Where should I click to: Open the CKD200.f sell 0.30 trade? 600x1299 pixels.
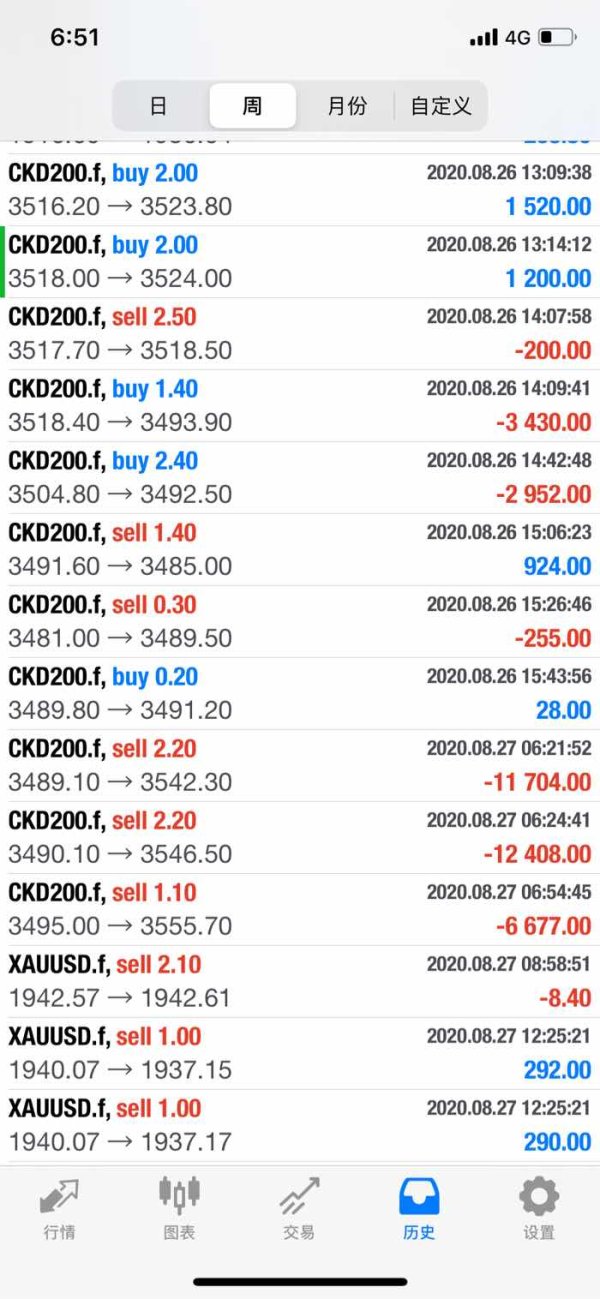point(300,622)
